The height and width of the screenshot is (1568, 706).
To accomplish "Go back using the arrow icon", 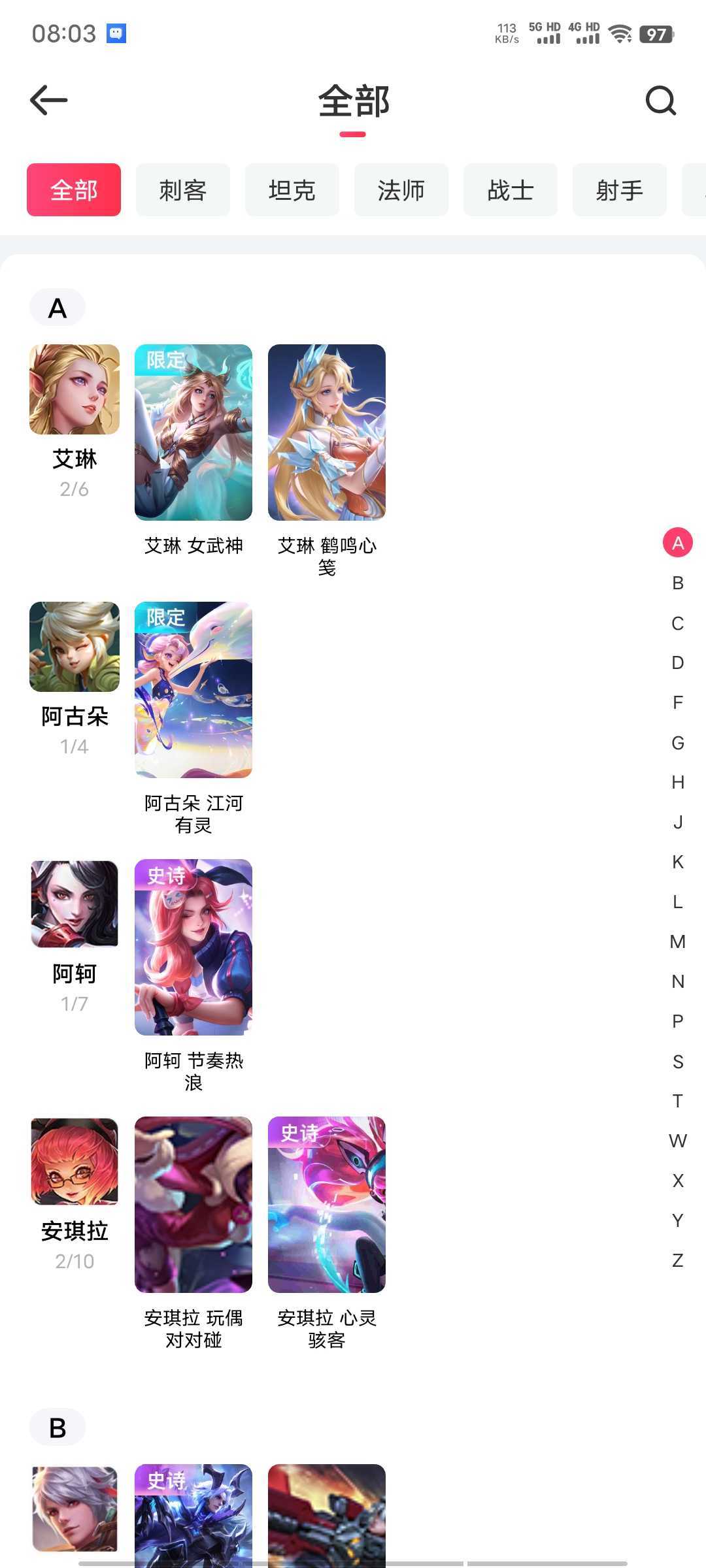I will point(49,100).
